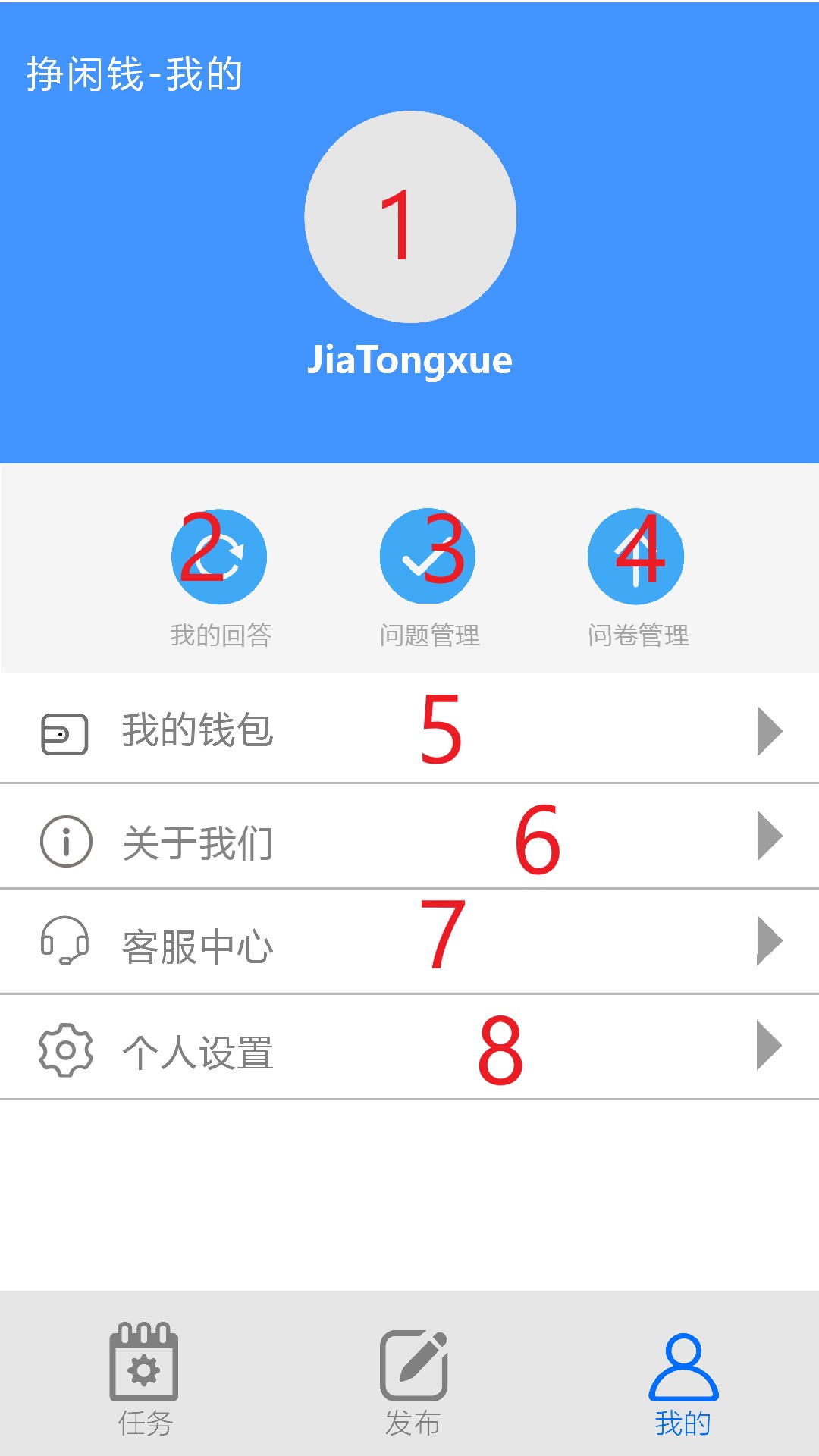Tap the profile avatar above JiaTongxue
The width and height of the screenshot is (819, 1456).
(410, 217)
